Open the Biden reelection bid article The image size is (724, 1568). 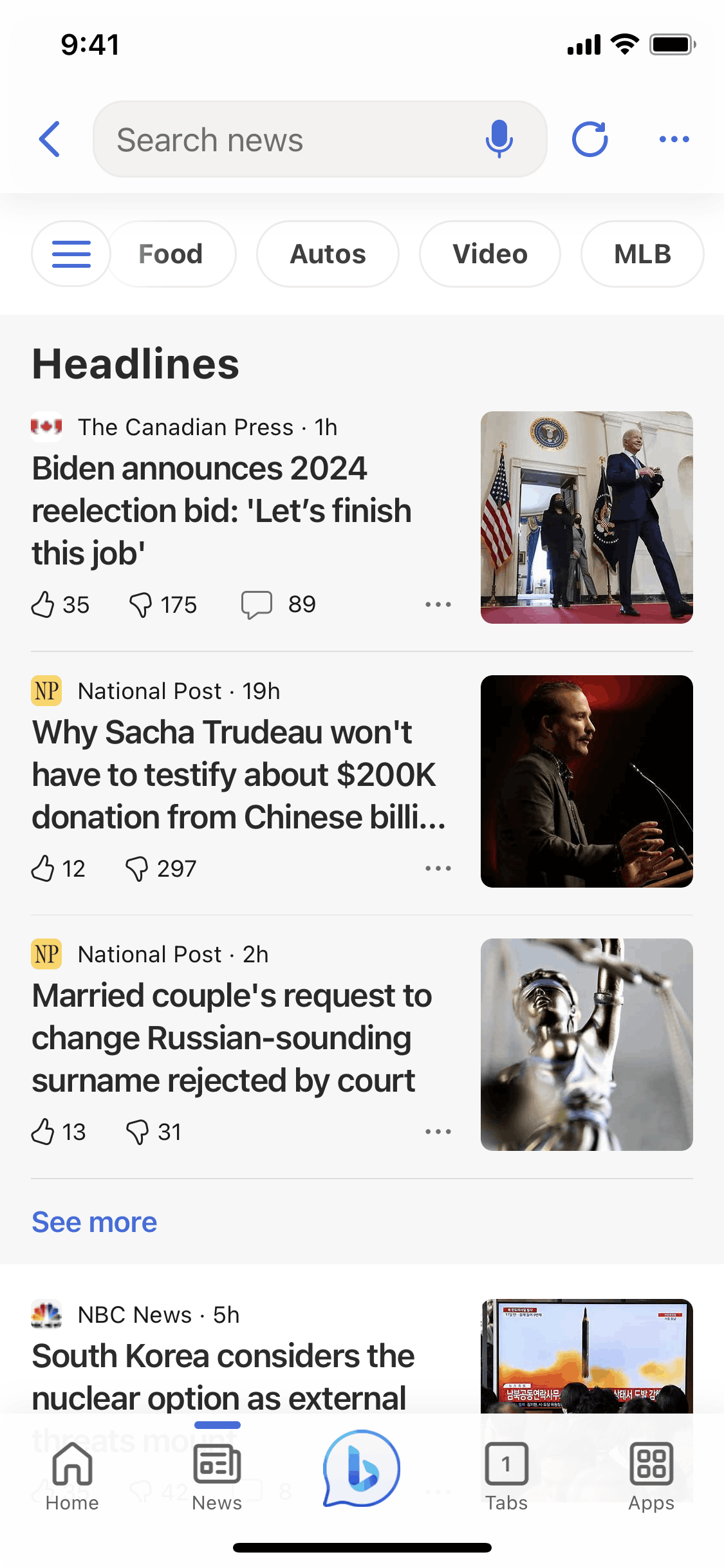(221, 510)
